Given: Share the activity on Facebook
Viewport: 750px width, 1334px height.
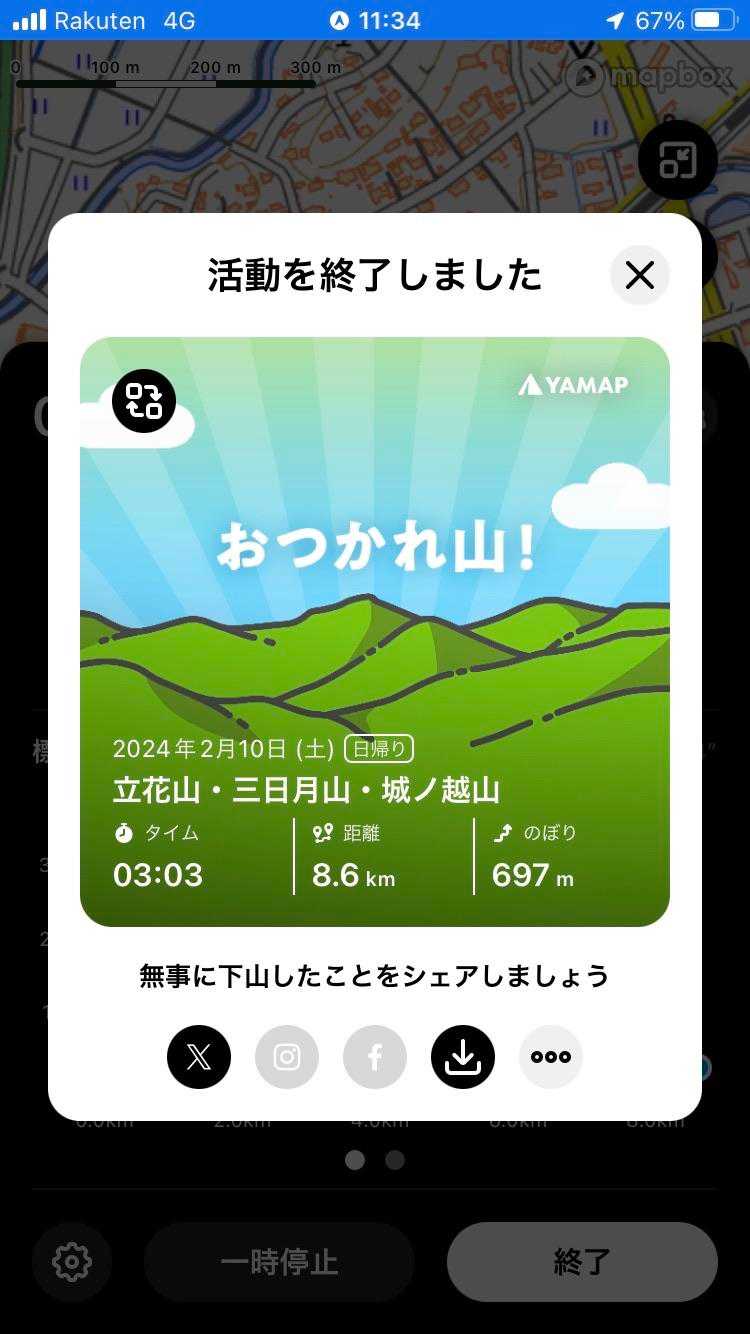Looking at the screenshot, I should click(375, 1057).
